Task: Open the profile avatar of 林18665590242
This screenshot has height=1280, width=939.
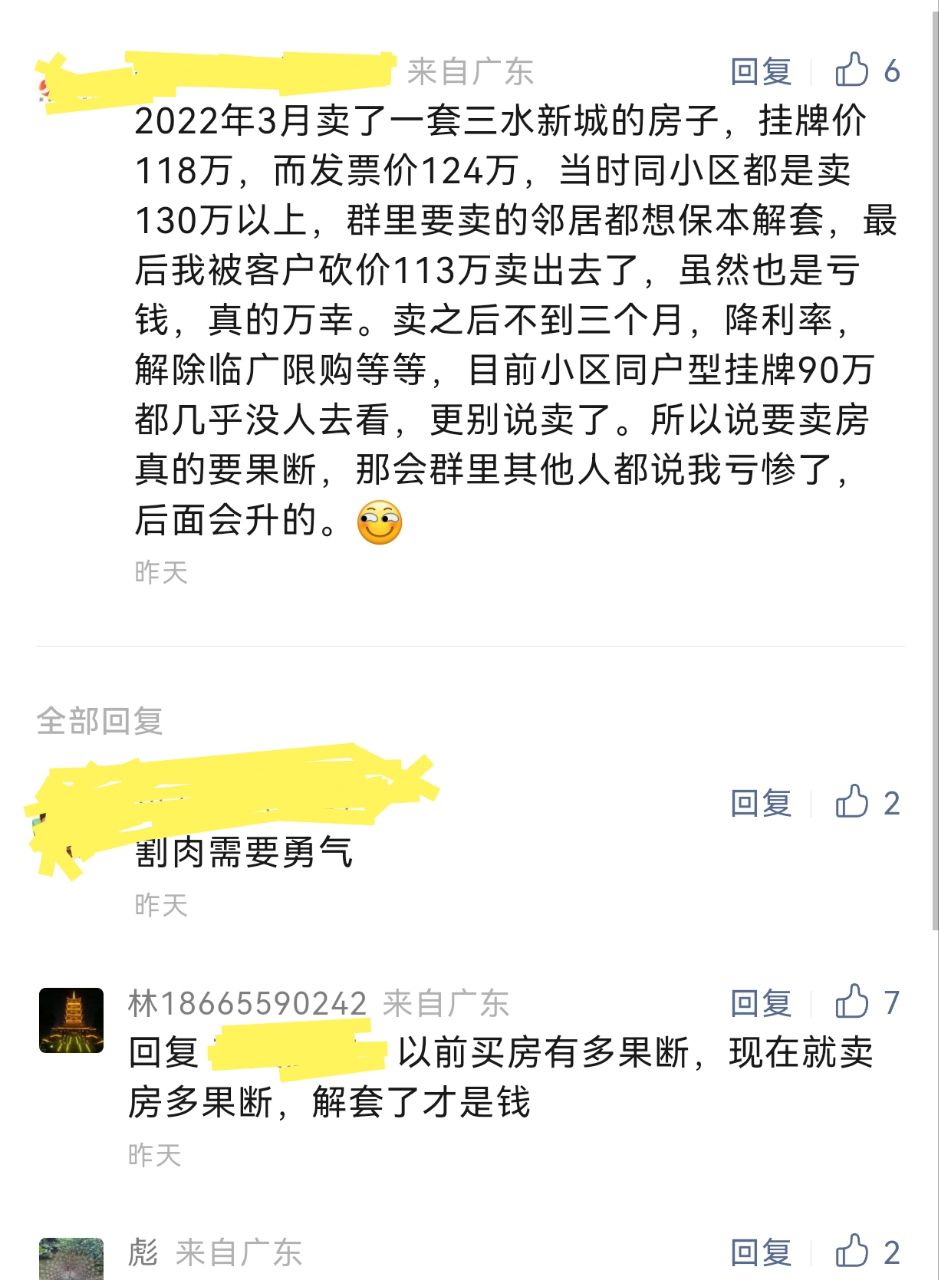Action: 71,1020
